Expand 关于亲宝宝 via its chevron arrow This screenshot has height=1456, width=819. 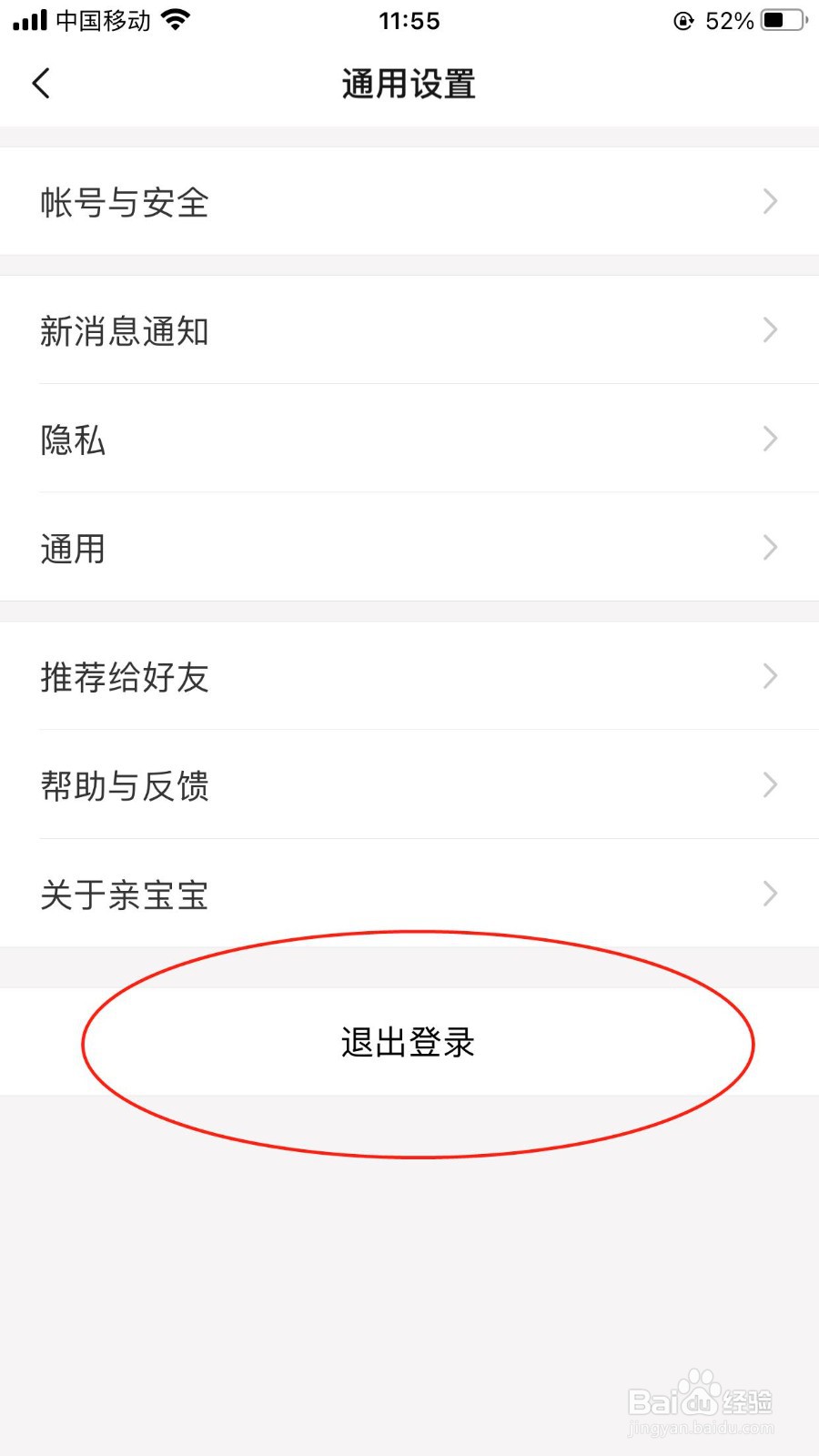[x=769, y=894]
